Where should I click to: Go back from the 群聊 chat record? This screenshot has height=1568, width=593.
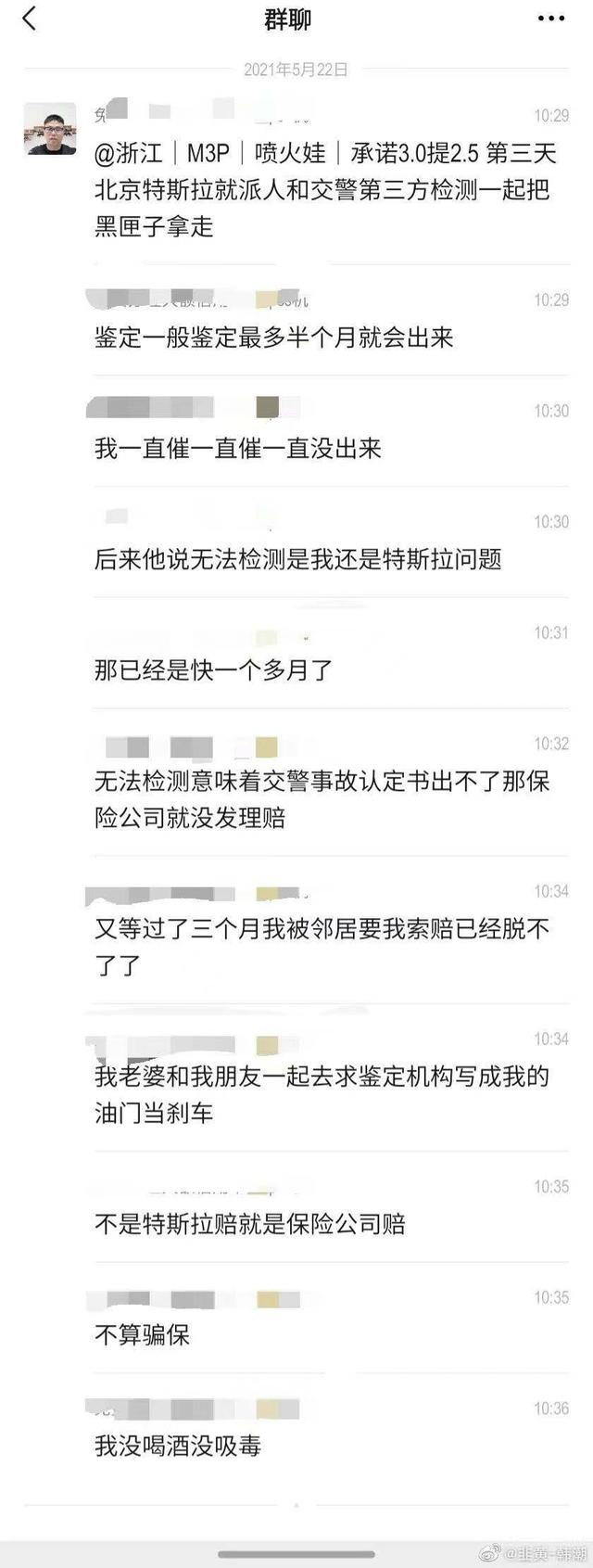30,18
